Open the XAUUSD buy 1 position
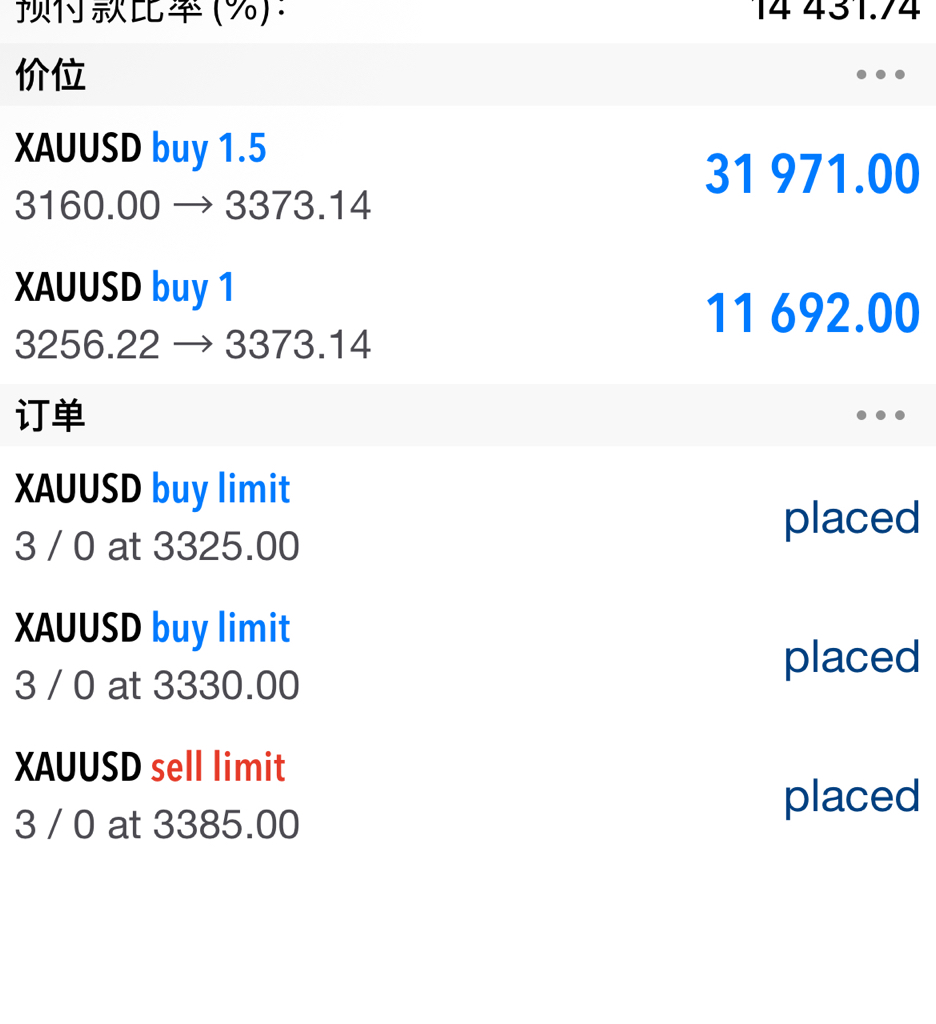 point(468,315)
